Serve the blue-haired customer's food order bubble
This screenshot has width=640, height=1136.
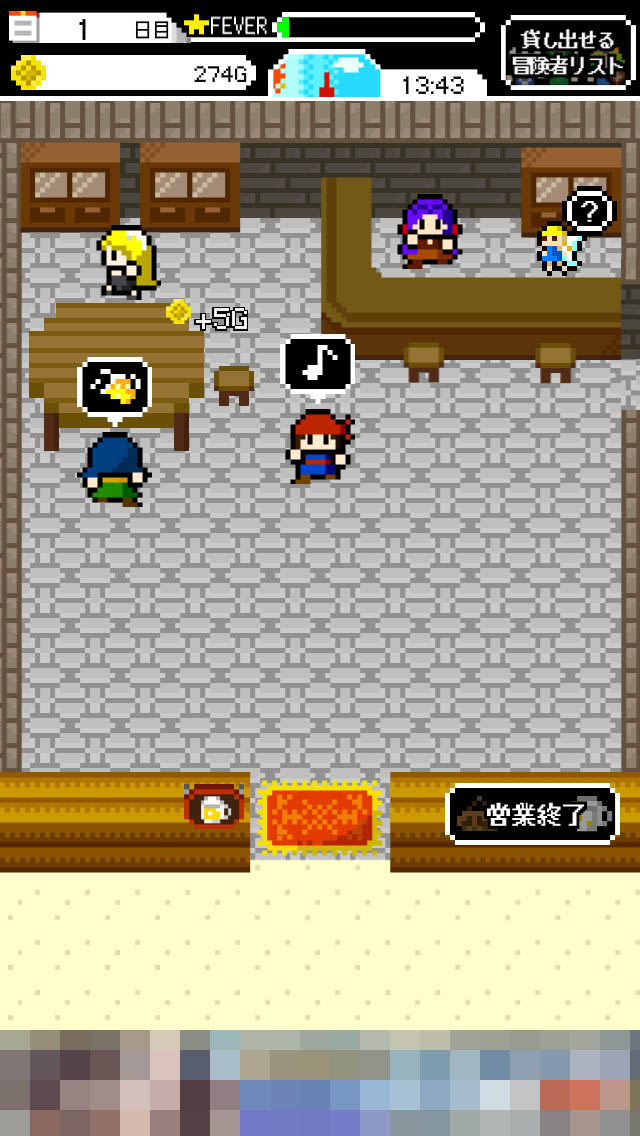click(115, 386)
